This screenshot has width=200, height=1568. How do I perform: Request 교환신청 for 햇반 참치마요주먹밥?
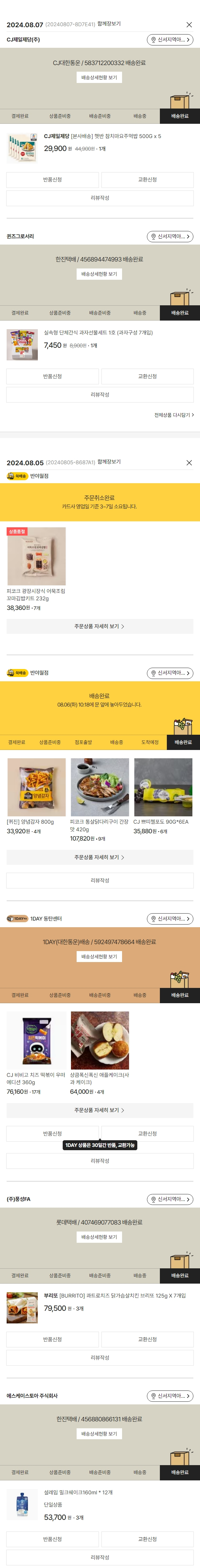coord(147,180)
